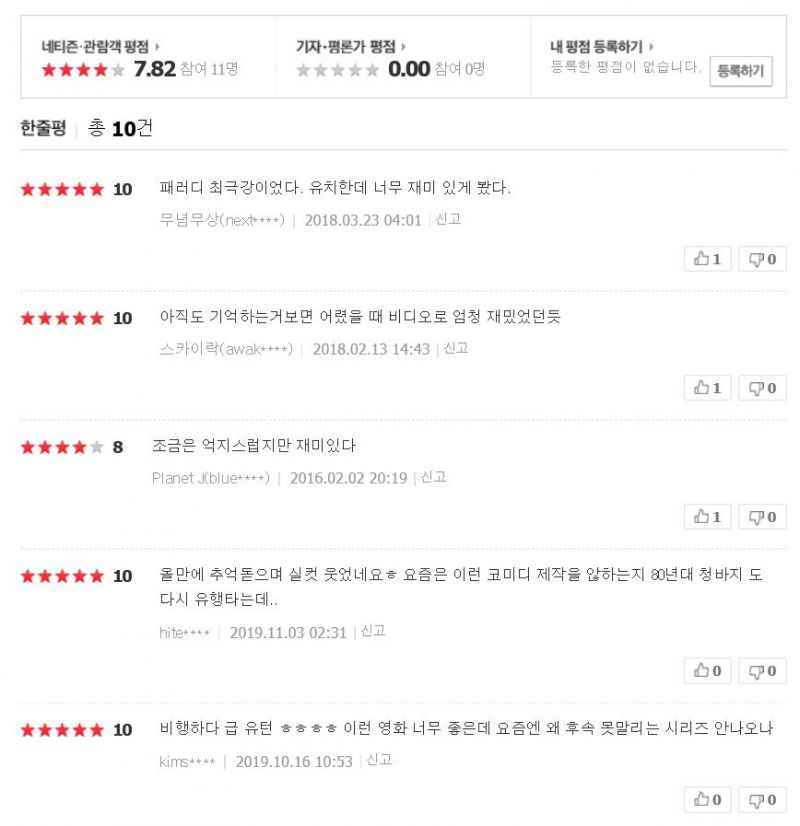800x826 pixels.
Task: Like the review by kims****
Action: 708,799
